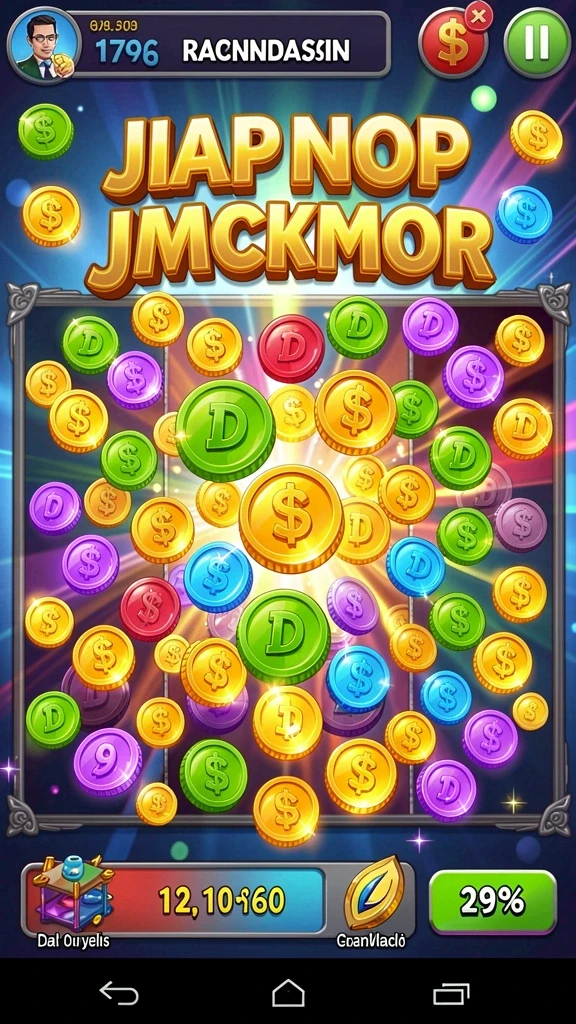Tap the green 29% button
The image size is (576, 1024).
493,901
